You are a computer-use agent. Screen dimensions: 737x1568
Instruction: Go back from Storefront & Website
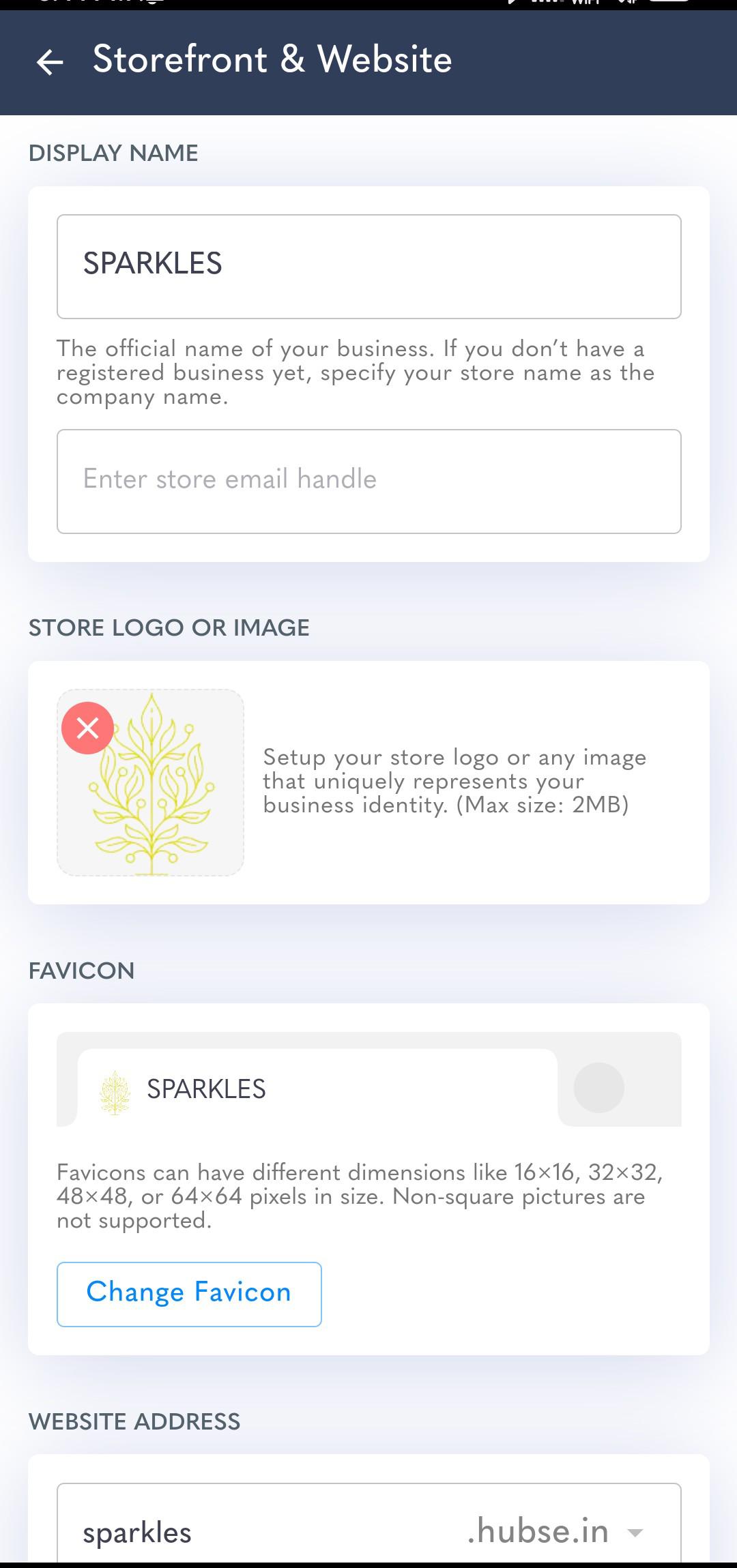(50, 61)
